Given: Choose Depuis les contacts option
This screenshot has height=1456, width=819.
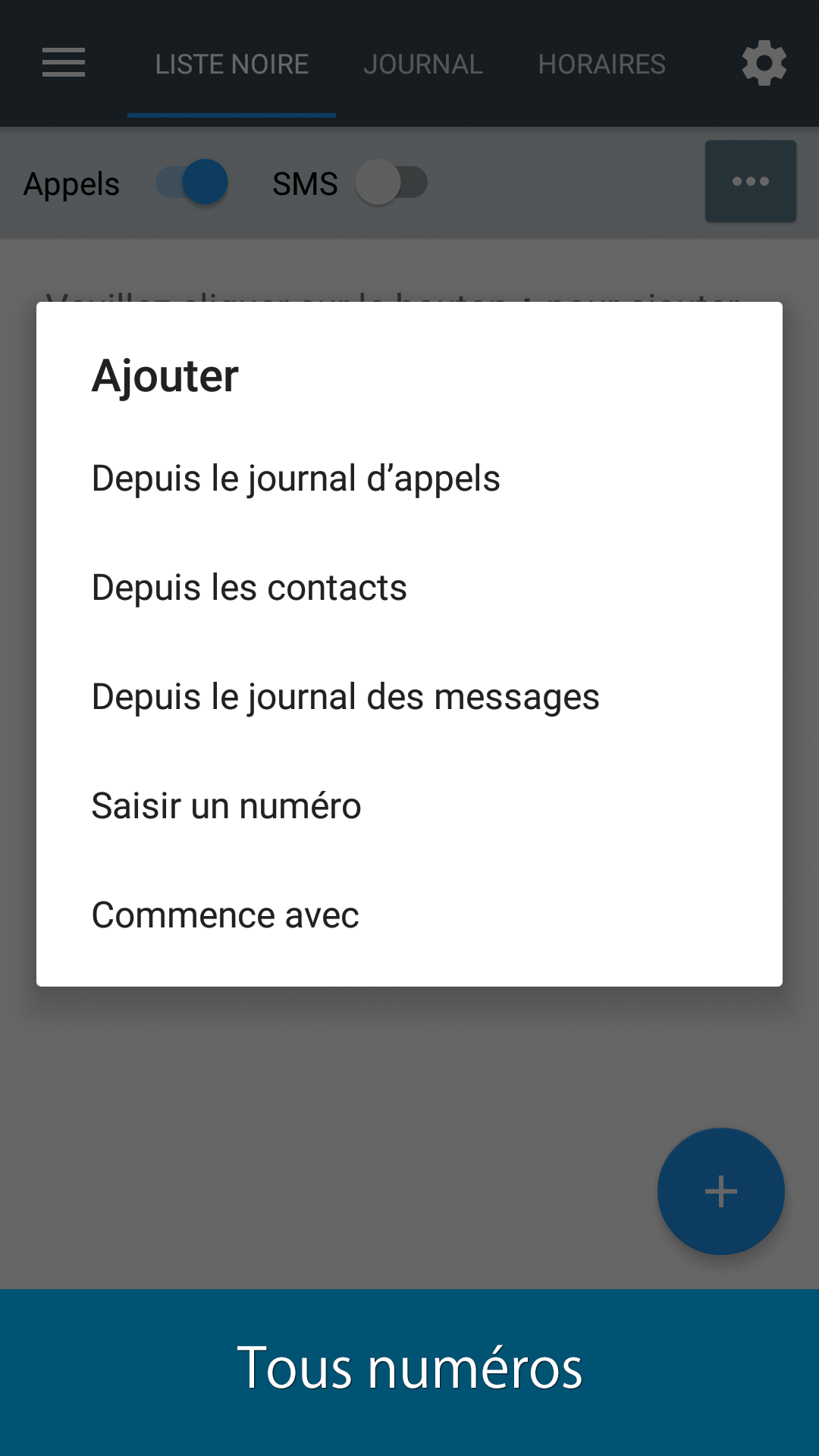Looking at the screenshot, I should click(249, 588).
